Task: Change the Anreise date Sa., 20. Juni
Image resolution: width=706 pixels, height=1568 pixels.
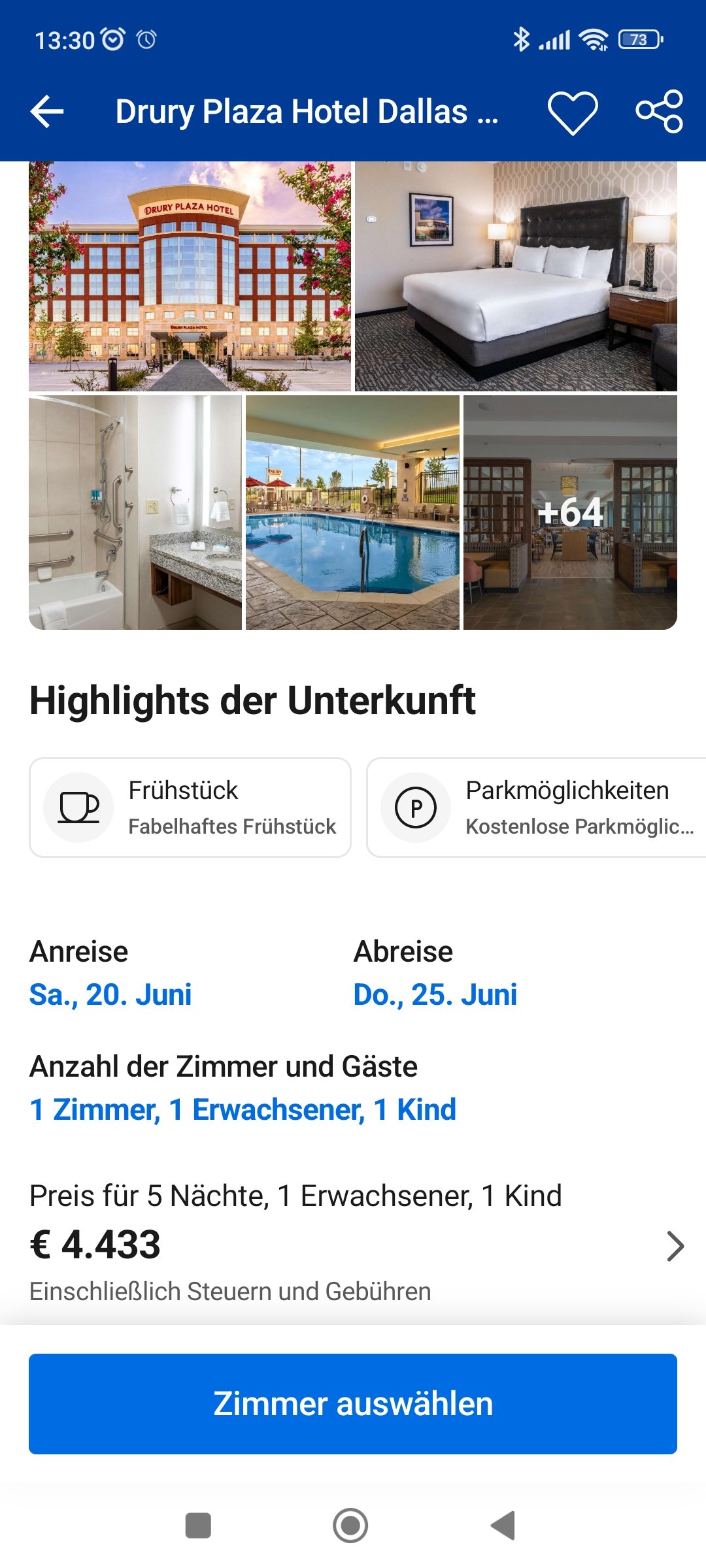Action: click(110, 994)
